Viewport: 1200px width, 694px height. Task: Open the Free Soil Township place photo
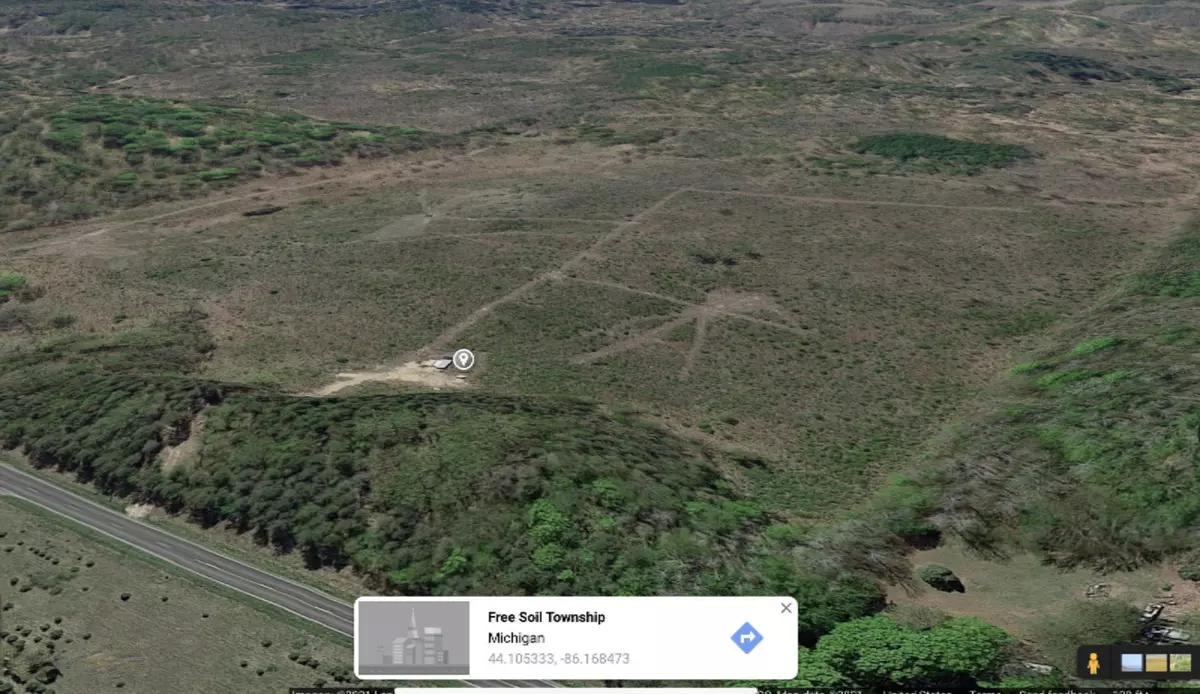[x=414, y=637]
